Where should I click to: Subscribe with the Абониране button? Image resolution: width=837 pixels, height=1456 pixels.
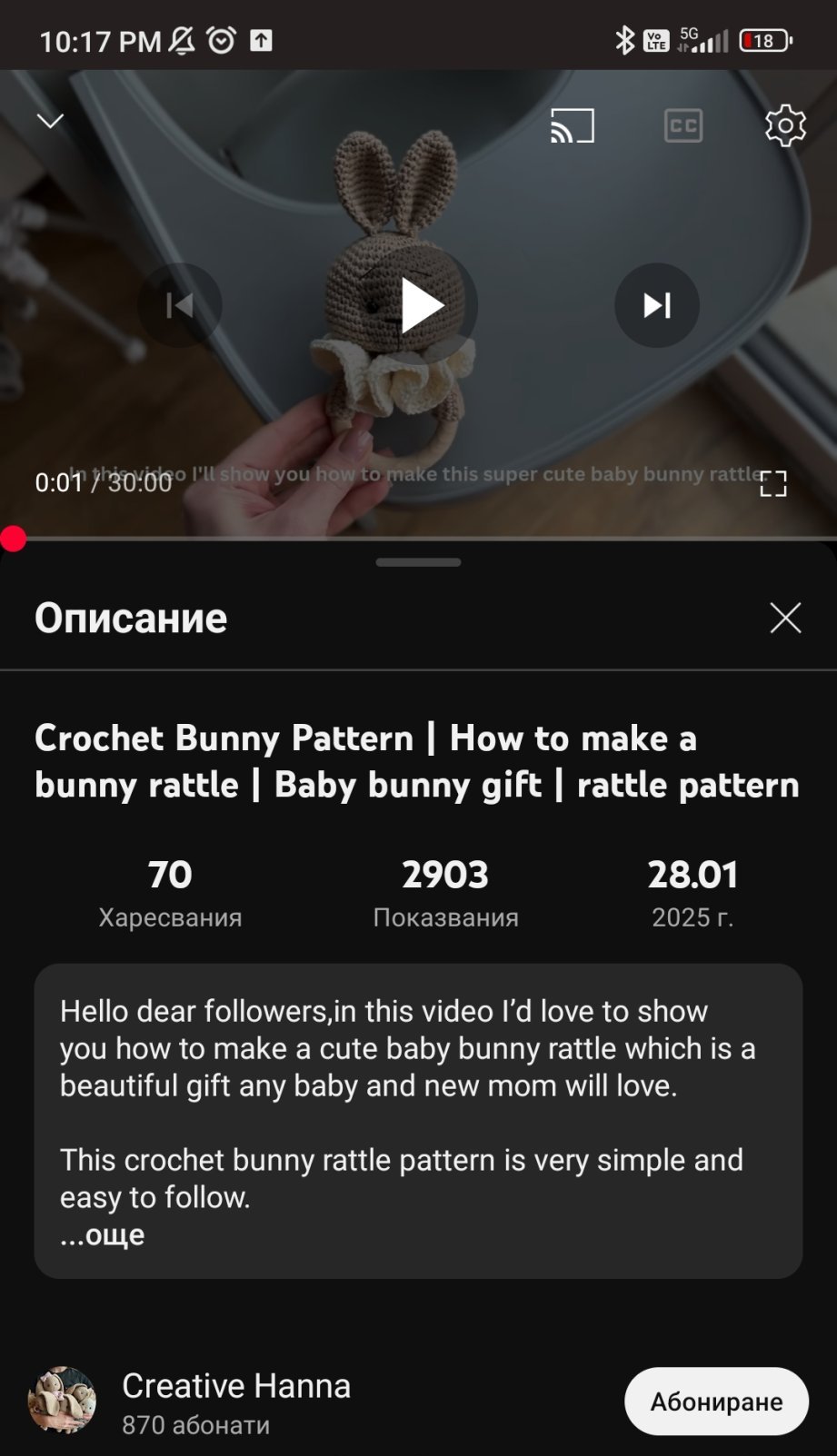tap(715, 1402)
